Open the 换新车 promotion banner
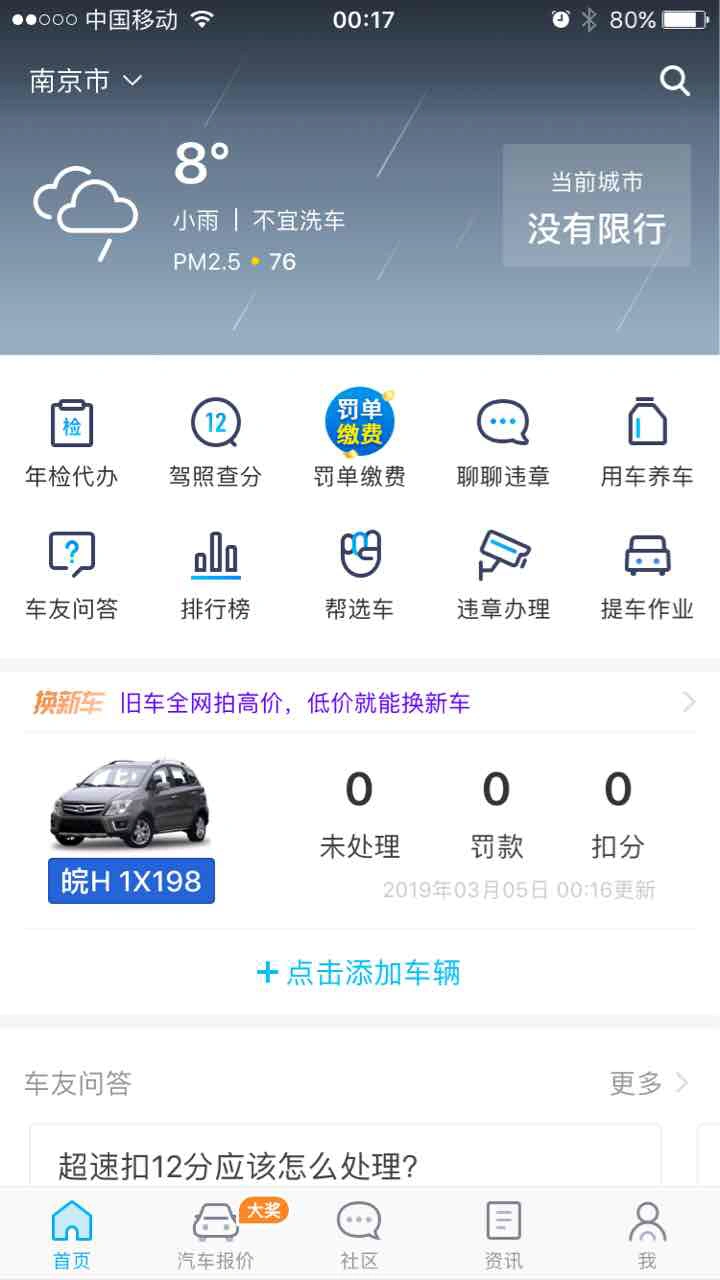Viewport: 720px width, 1280px height. [x=360, y=703]
